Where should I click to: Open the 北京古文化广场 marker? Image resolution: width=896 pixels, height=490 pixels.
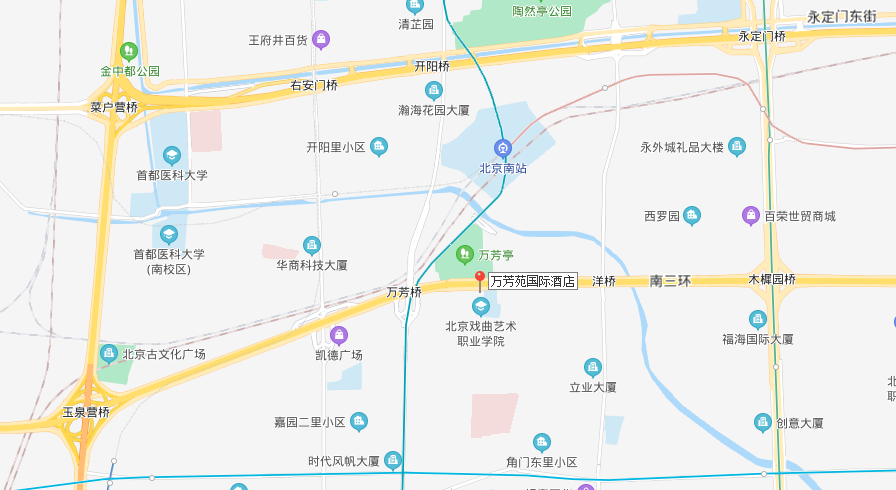[109, 353]
